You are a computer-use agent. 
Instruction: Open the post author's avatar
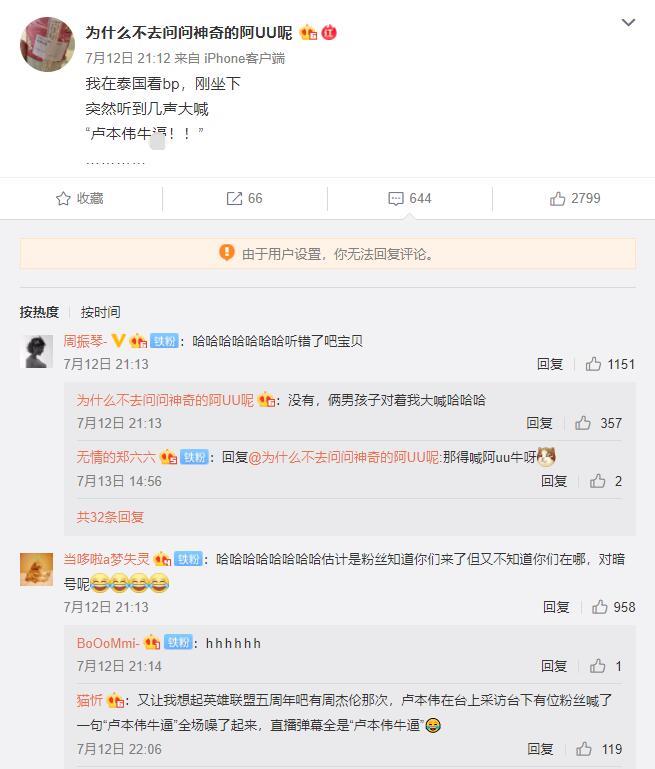point(47,45)
